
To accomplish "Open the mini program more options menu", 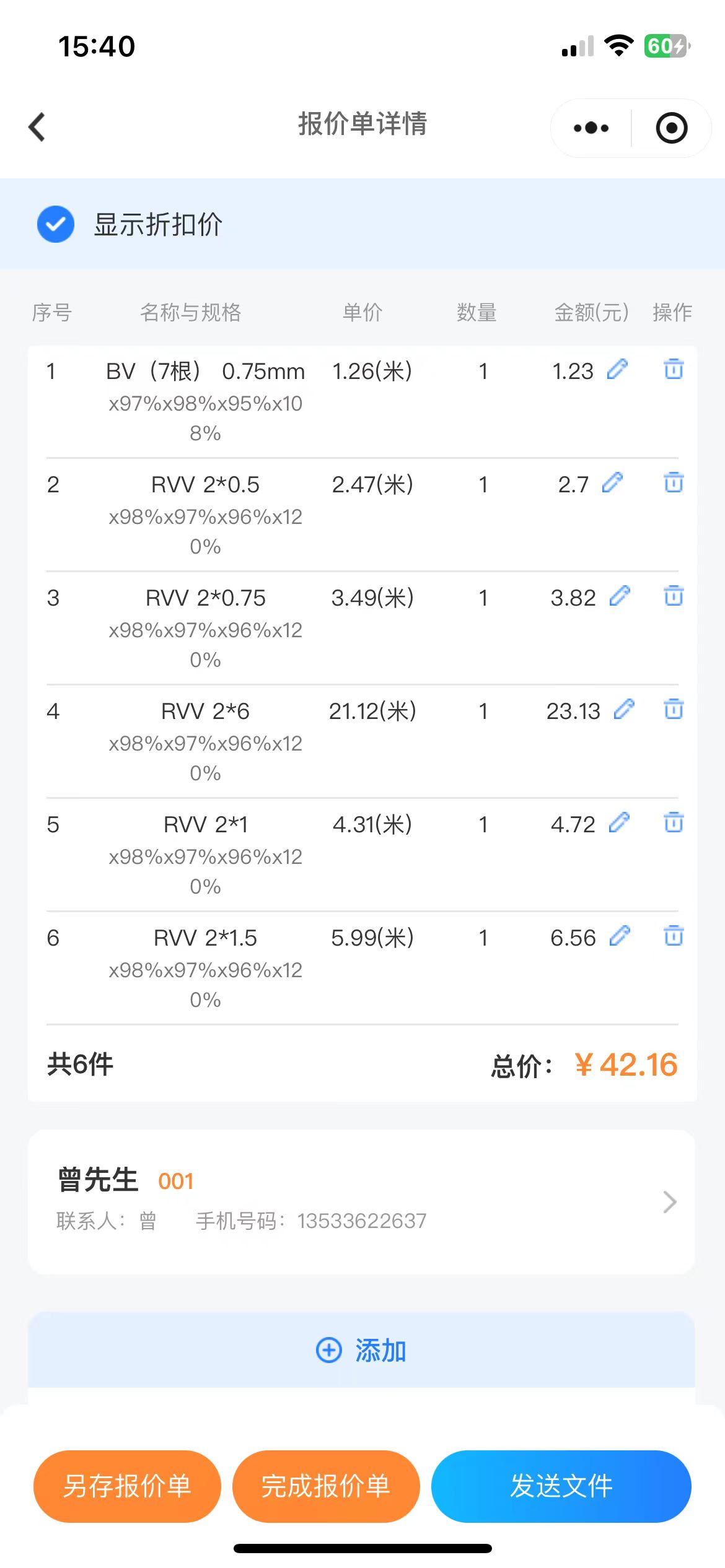I will (x=591, y=128).
